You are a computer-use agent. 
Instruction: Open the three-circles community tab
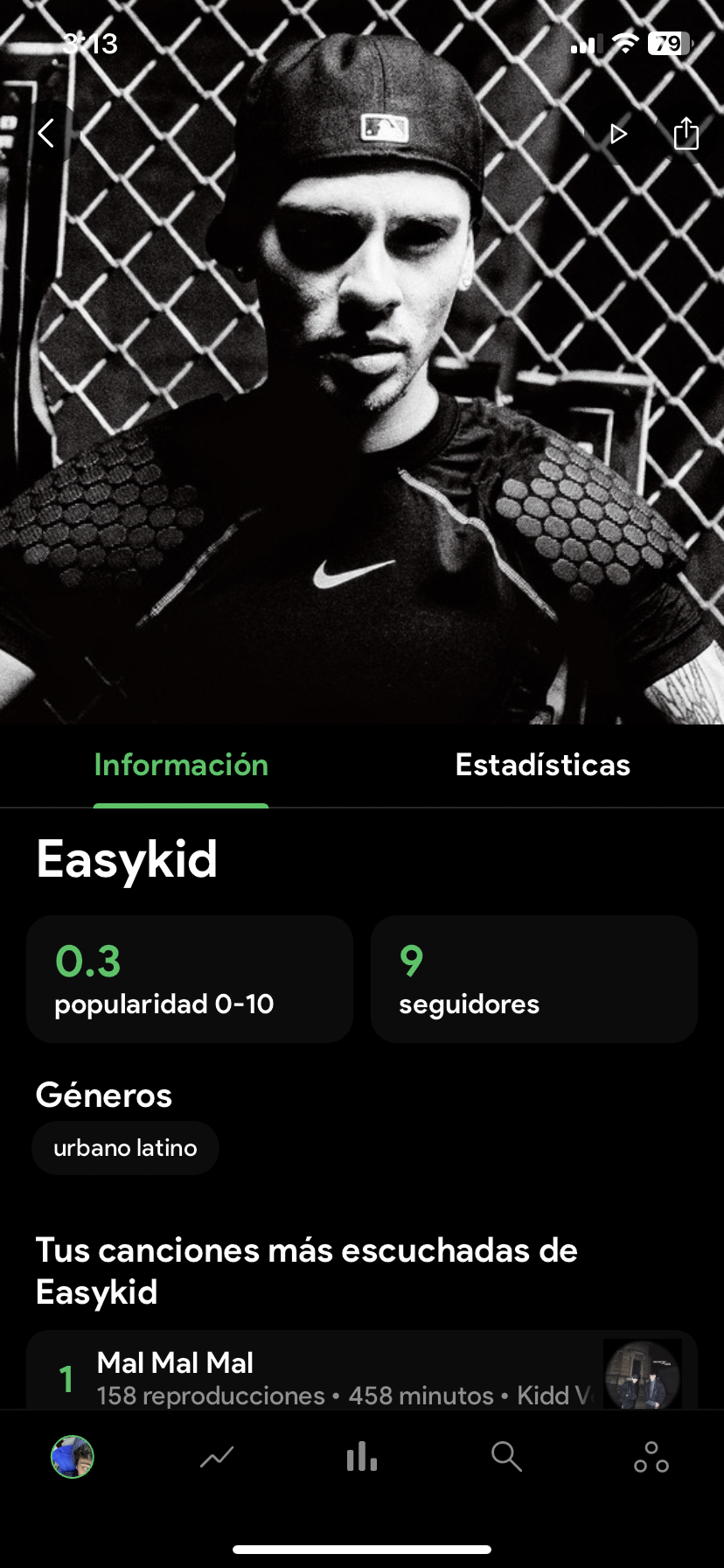tap(651, 1457)
